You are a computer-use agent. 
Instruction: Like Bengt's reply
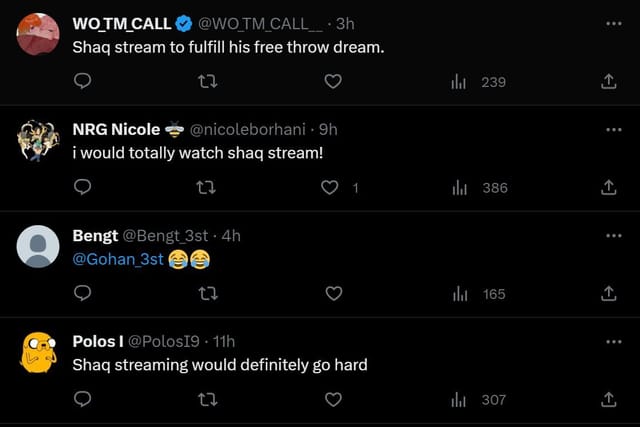(333, 293)
